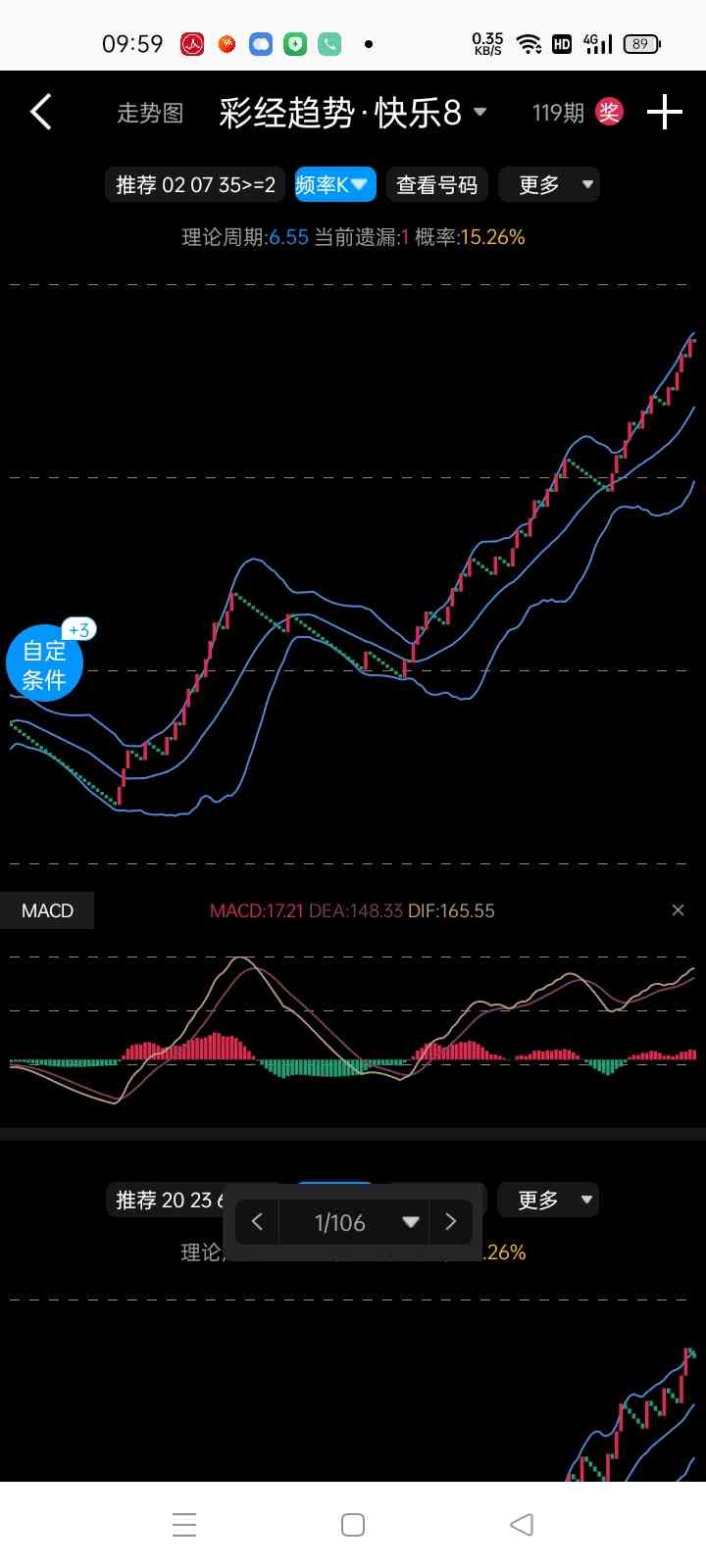Open the 奖 prize badge
This screenshot has width=706, height=1568.
609,112
